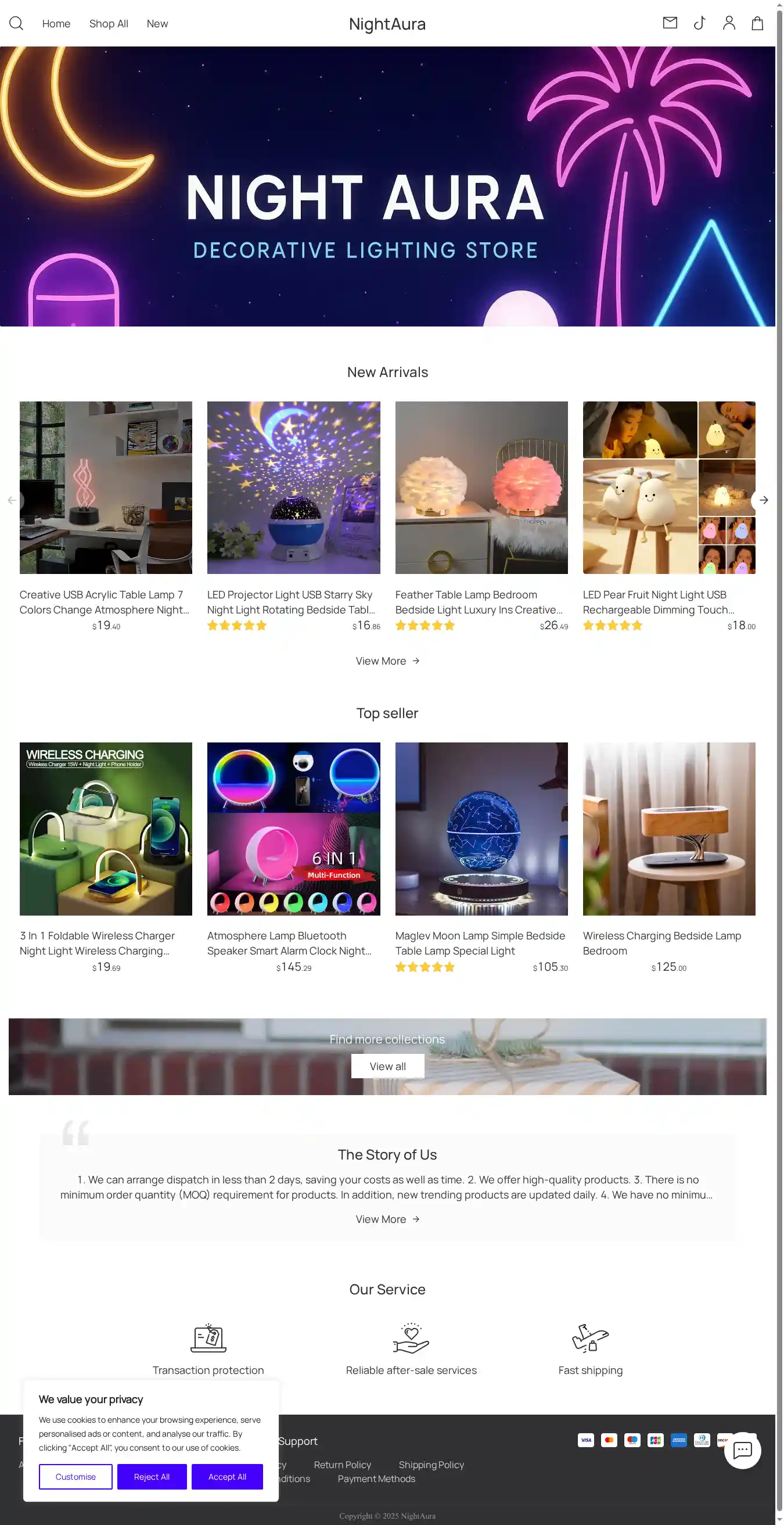Tap View More under New Arrivals
This screenshot has width=784, height=1525.
coord(387,661)
